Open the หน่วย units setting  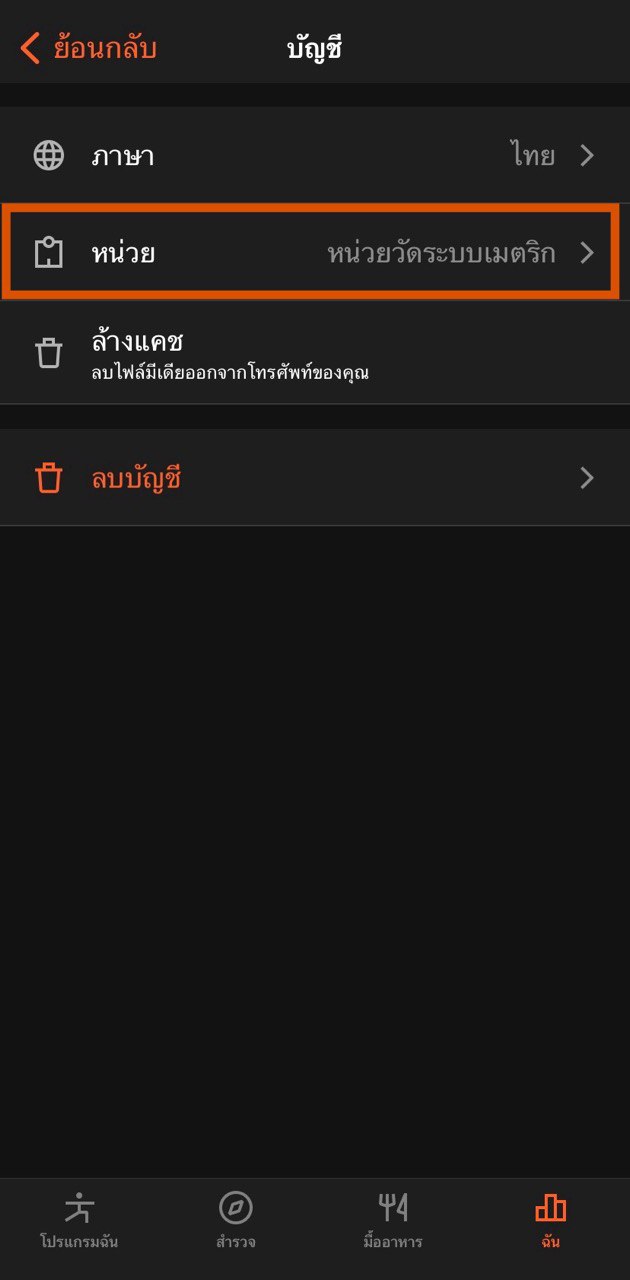314,253
